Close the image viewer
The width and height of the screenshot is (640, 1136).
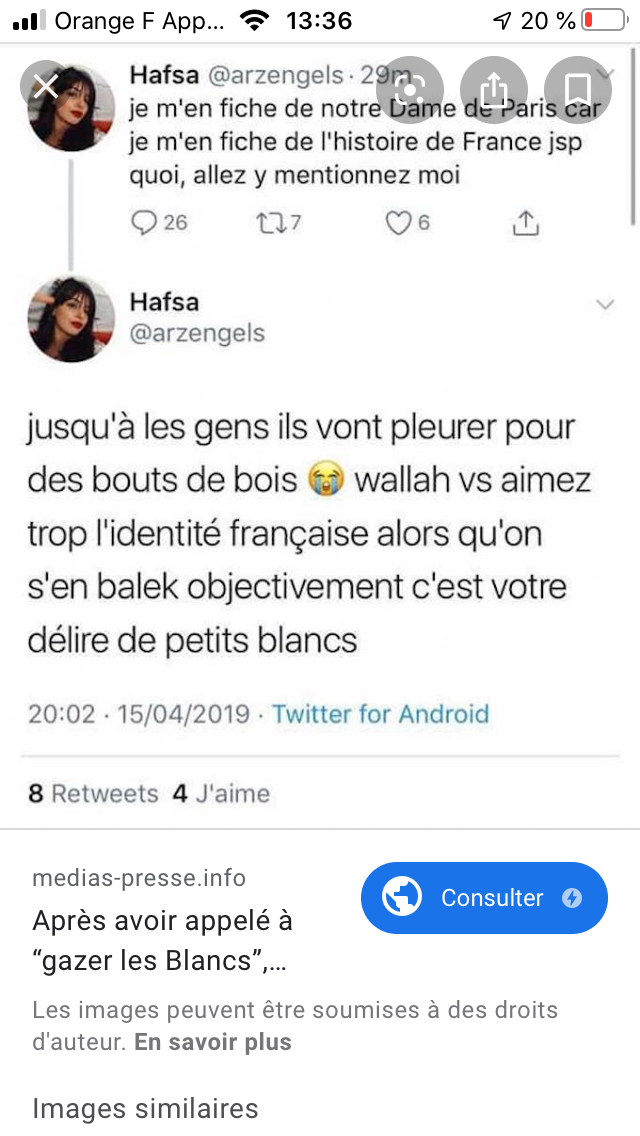pyautogui.click(x=46, y=87)
